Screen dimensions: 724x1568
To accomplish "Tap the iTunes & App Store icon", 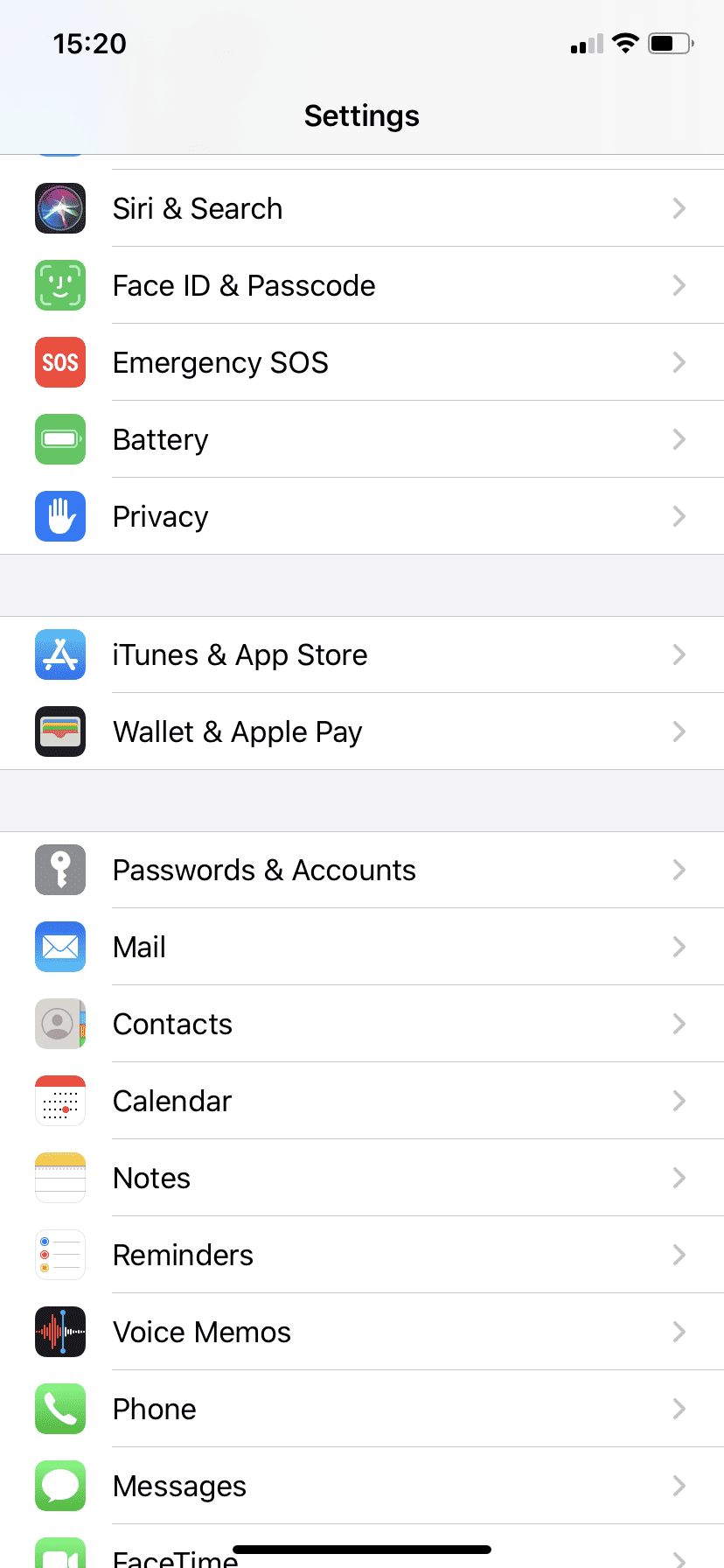I will (x=59, y=654).
